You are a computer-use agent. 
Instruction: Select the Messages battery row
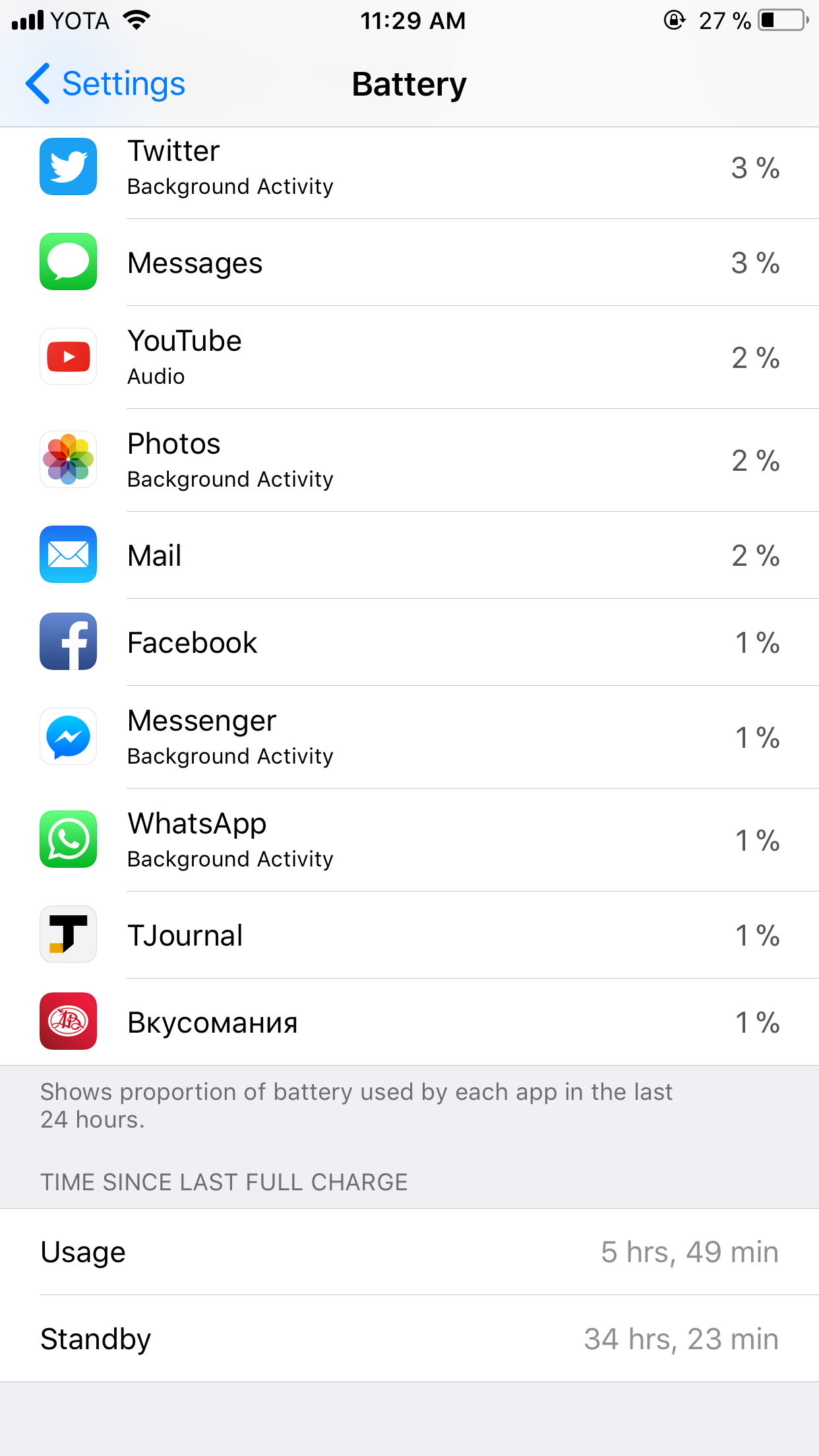(x=409, y=262)
